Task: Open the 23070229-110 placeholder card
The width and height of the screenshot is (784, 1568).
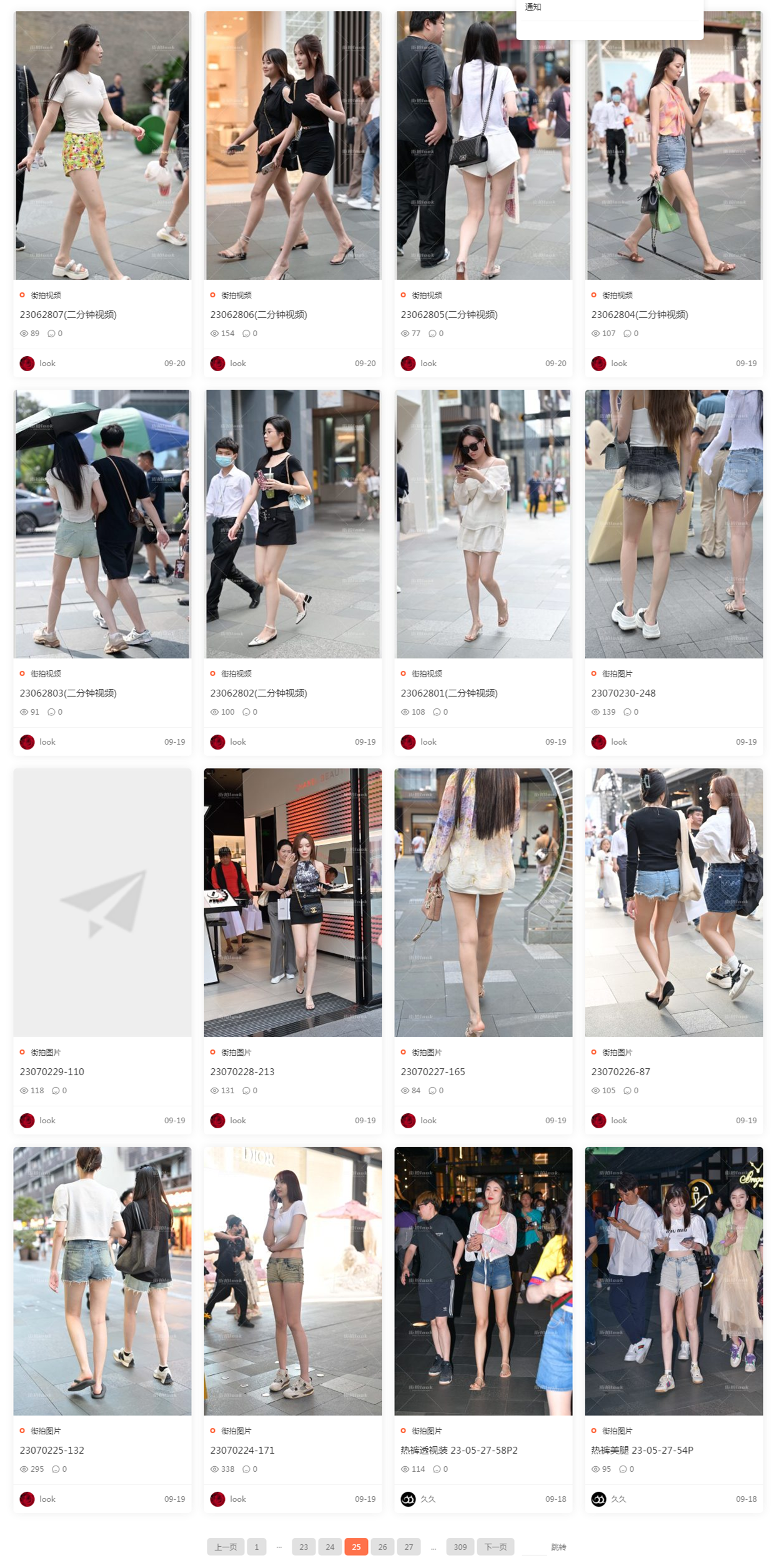Action: coord(102,902)
